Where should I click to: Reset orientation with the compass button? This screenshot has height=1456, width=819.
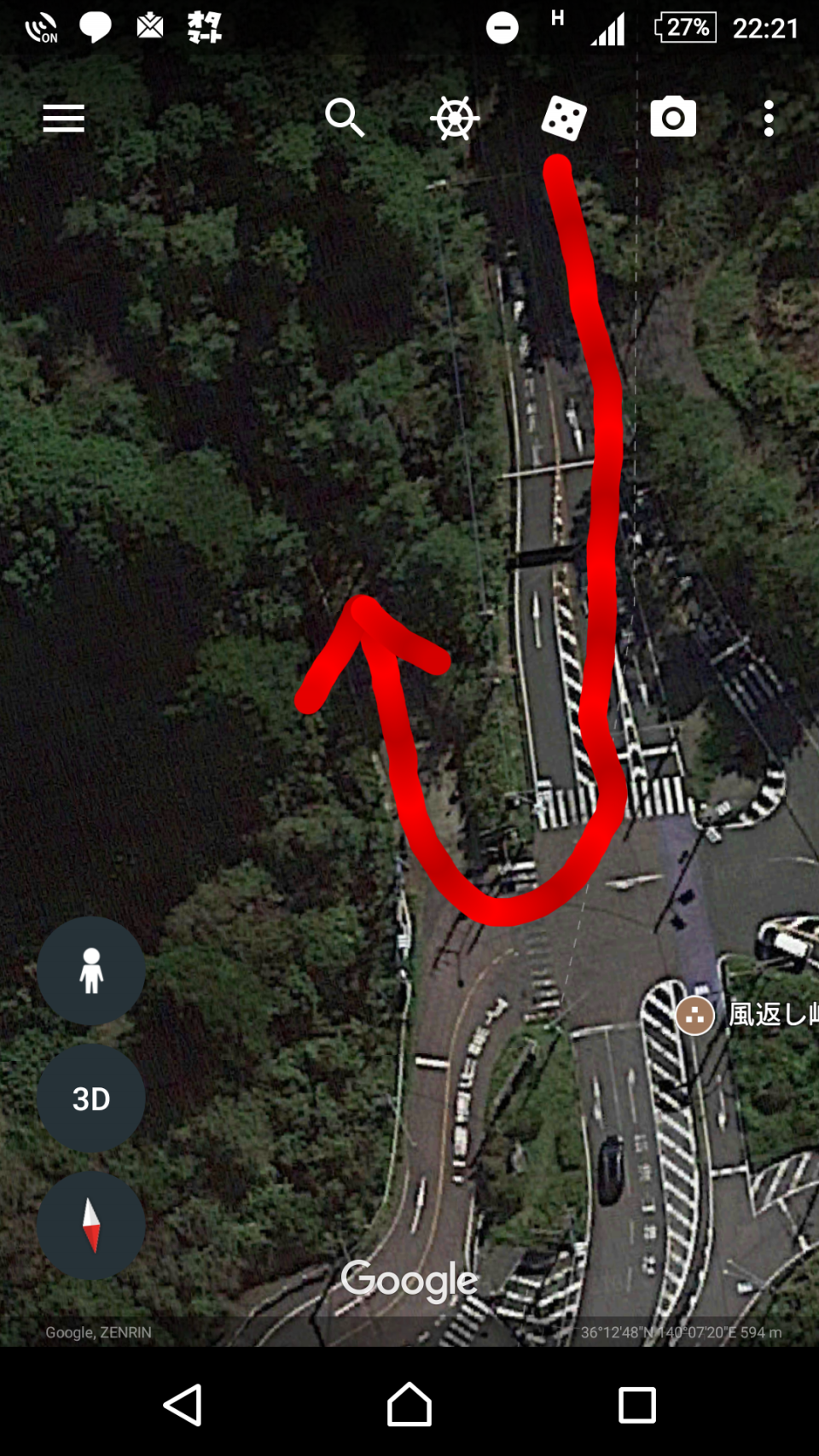coord(91,1225)
